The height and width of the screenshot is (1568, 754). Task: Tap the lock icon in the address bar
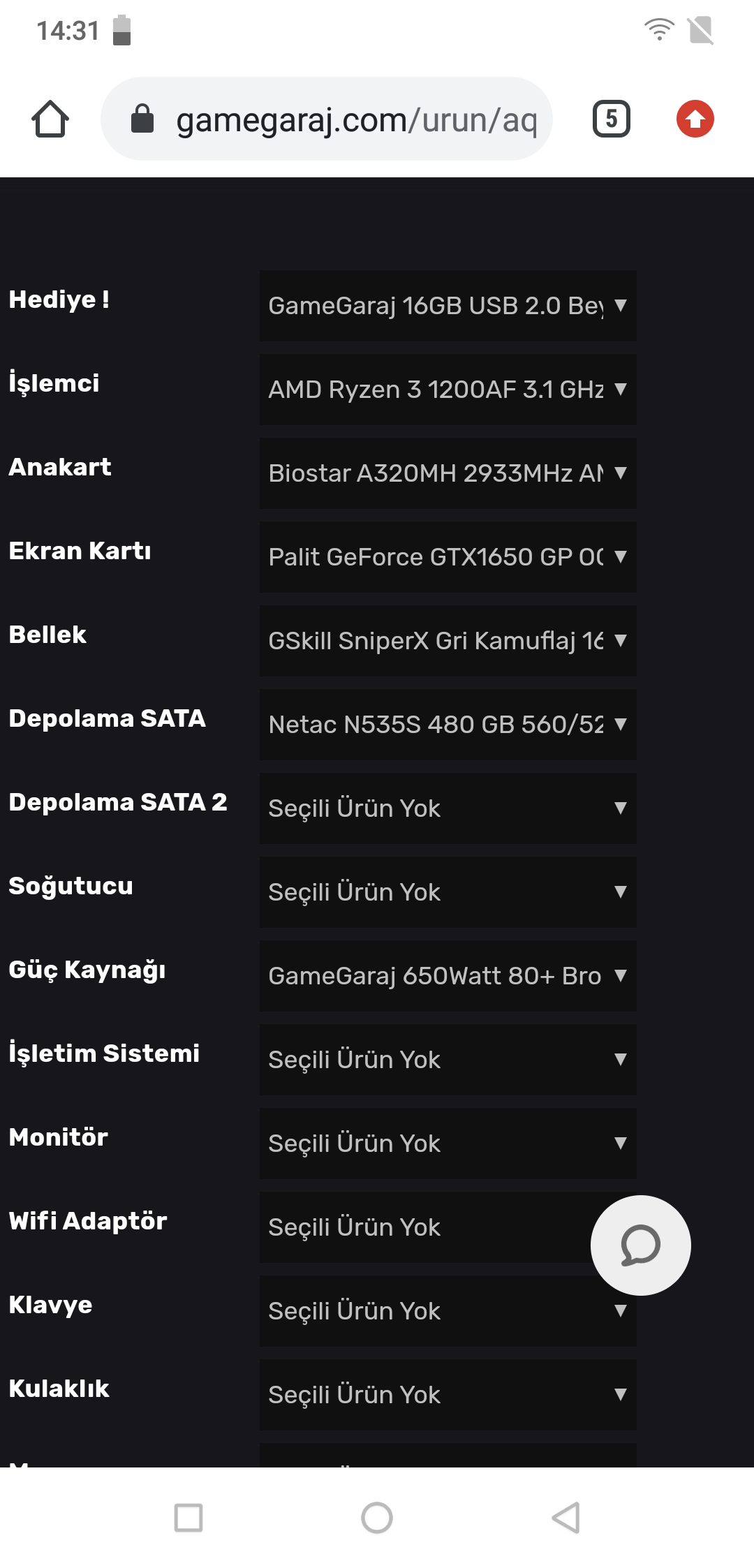tap(143, 119)
